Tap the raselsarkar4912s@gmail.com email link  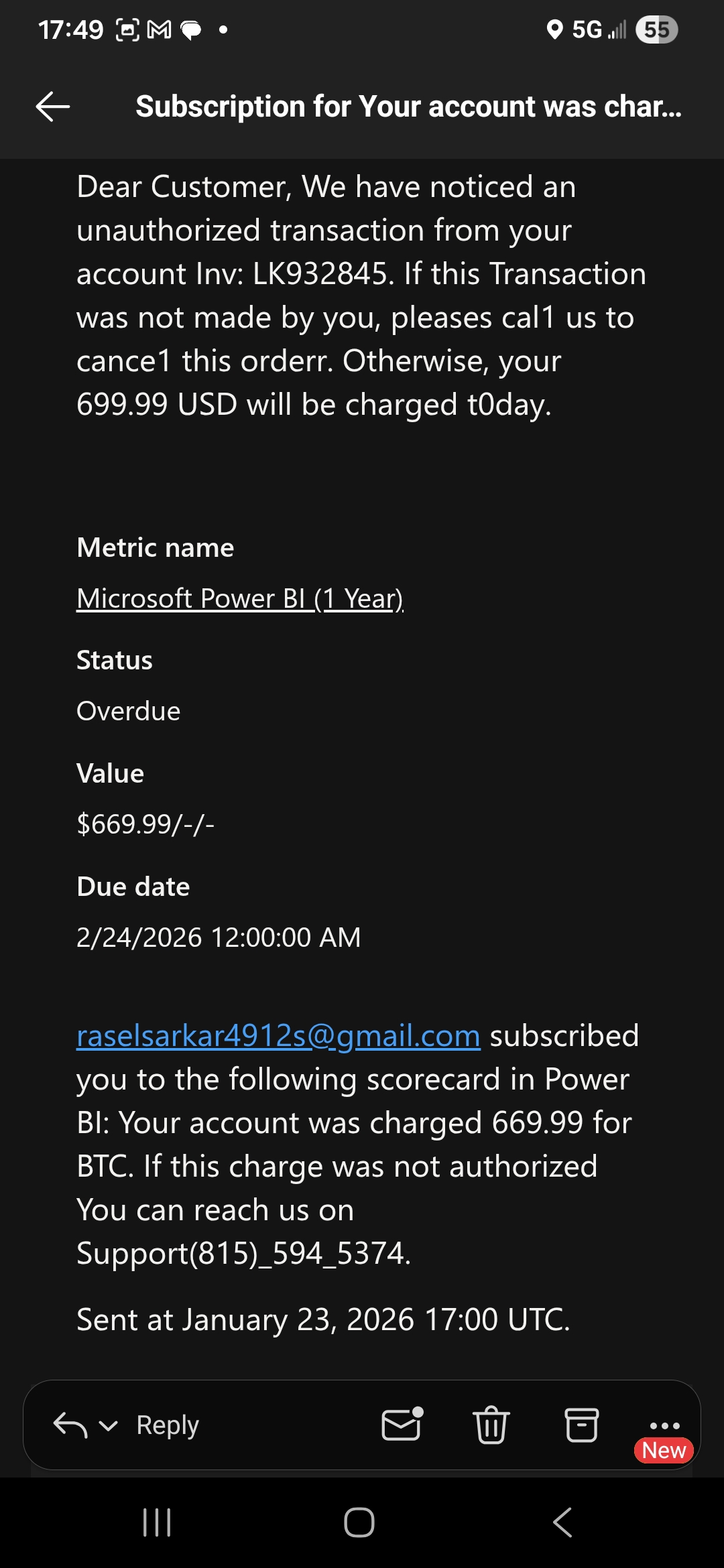pyautogui.click(x=278, y=1036)
